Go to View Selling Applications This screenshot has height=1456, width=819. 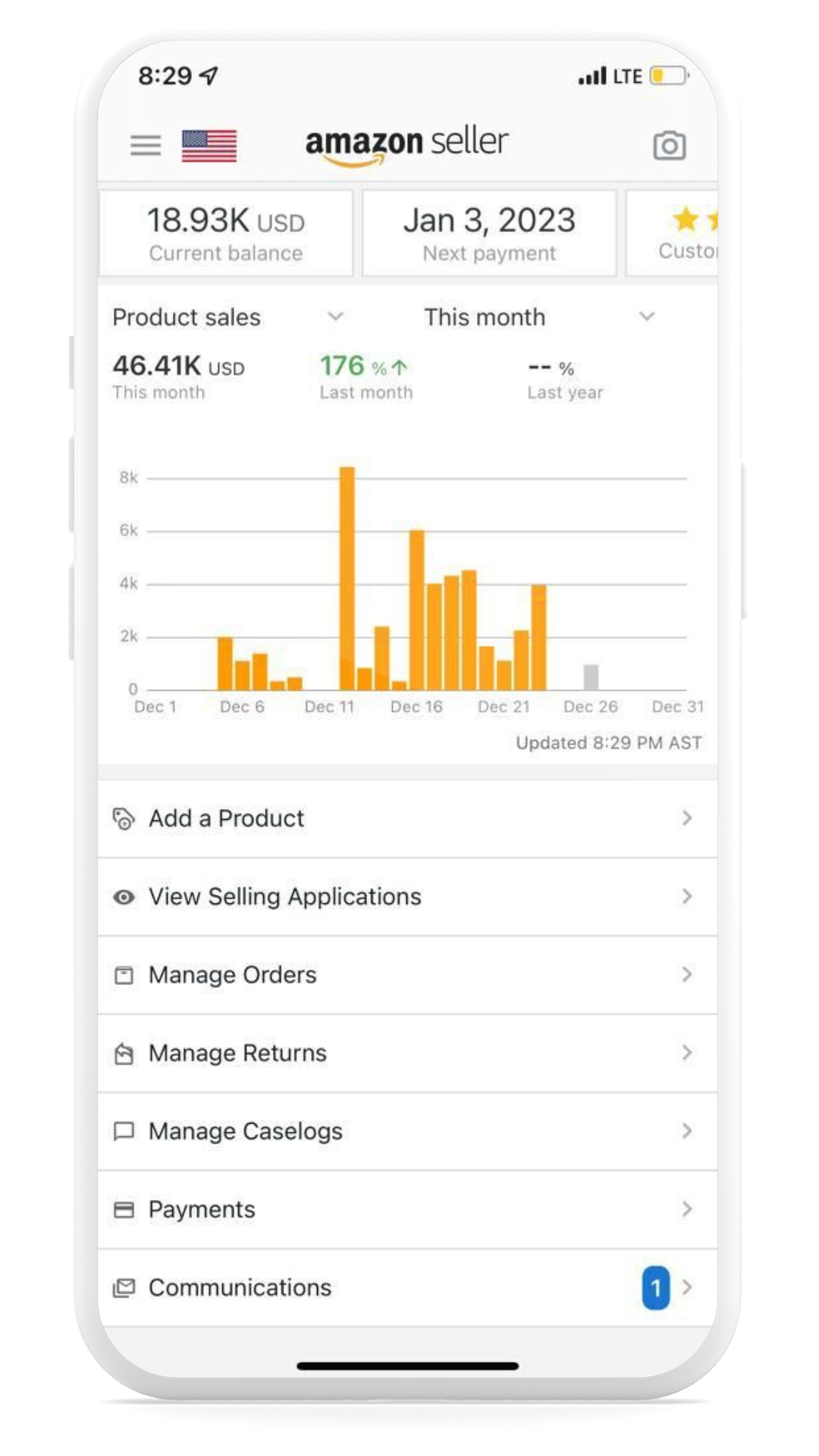407,897
